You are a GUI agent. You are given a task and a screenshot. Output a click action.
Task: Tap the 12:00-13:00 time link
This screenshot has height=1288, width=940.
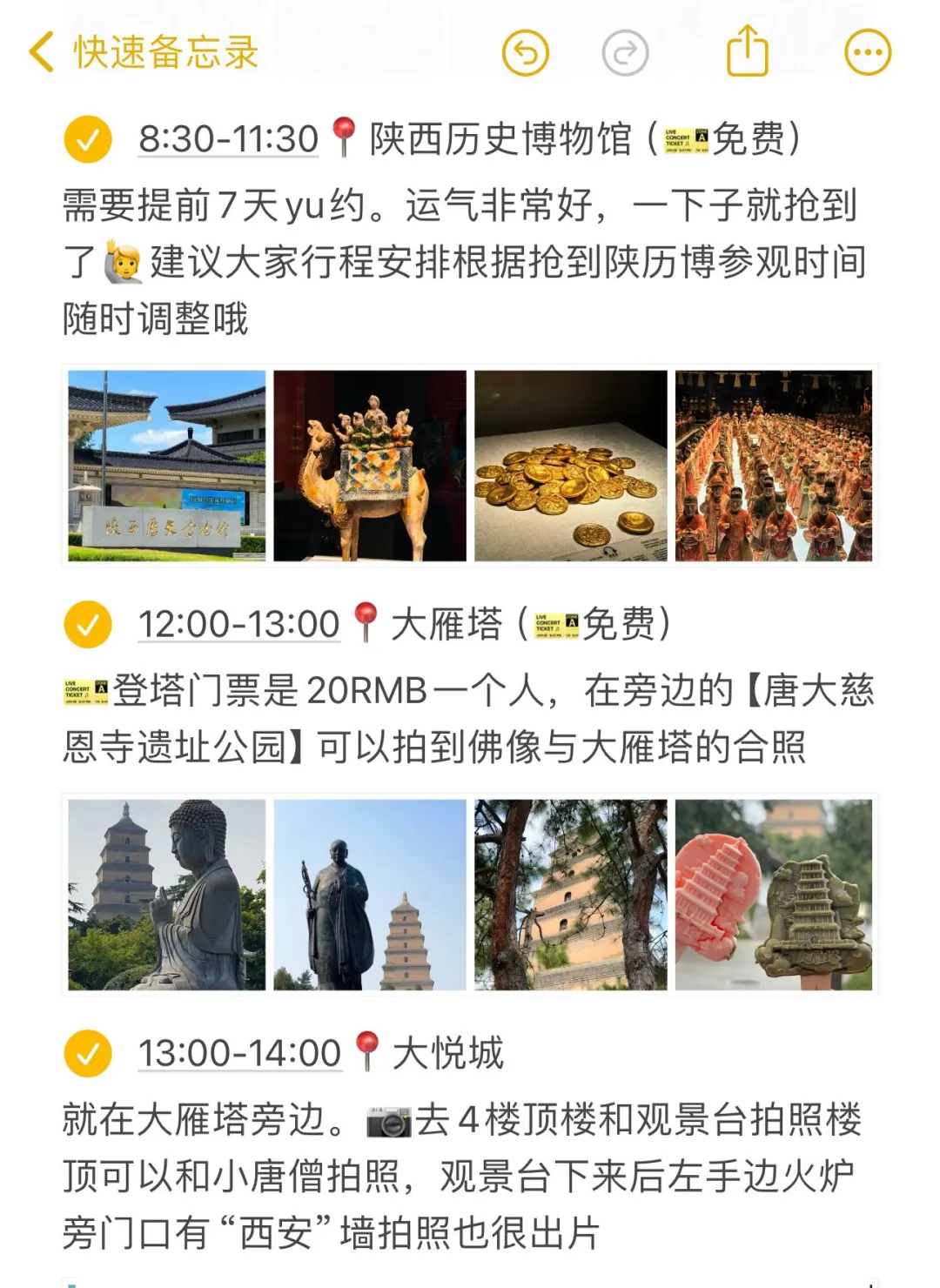tap(238, 625)
